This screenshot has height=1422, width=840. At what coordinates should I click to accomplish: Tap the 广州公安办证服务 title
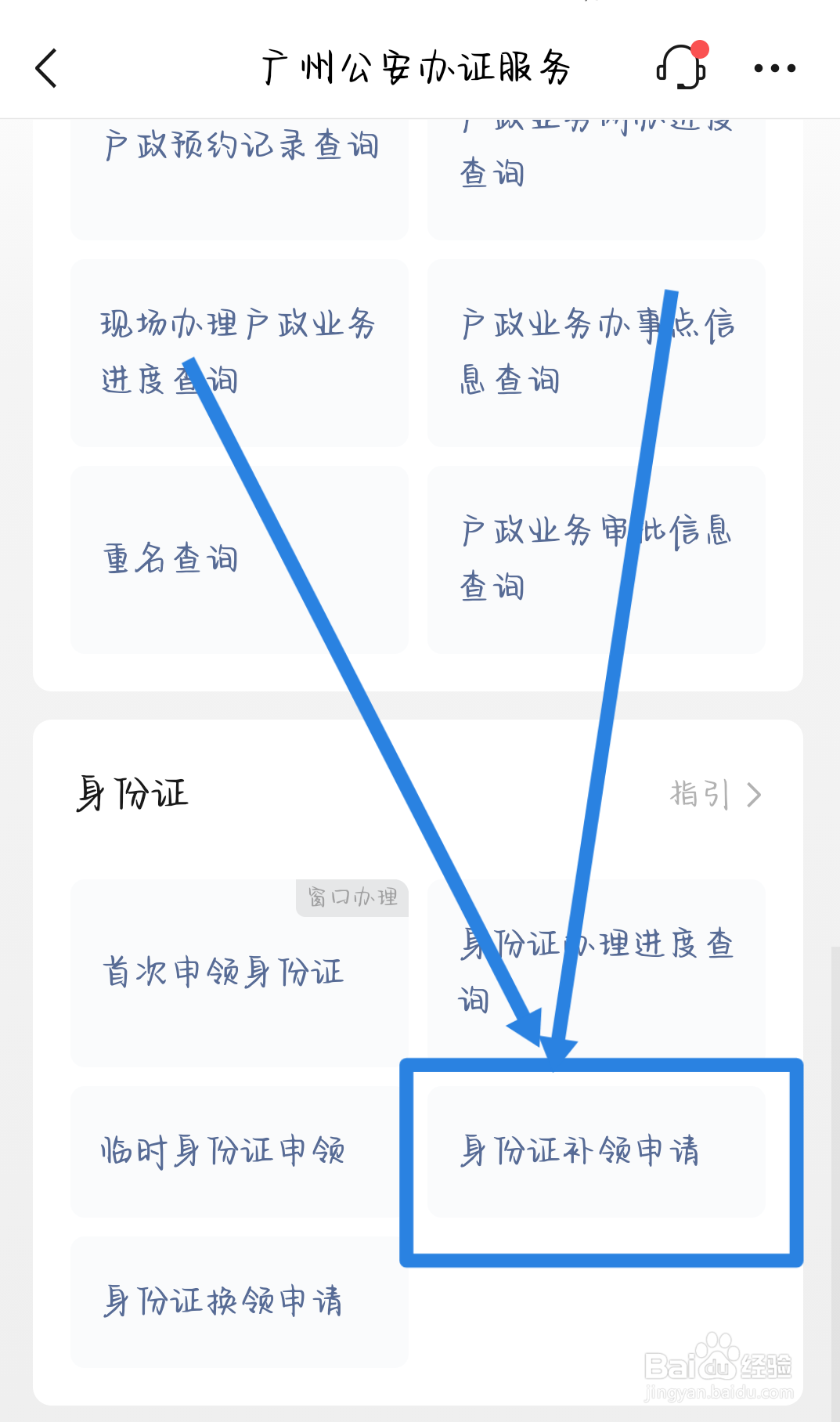tap(417, 67)
